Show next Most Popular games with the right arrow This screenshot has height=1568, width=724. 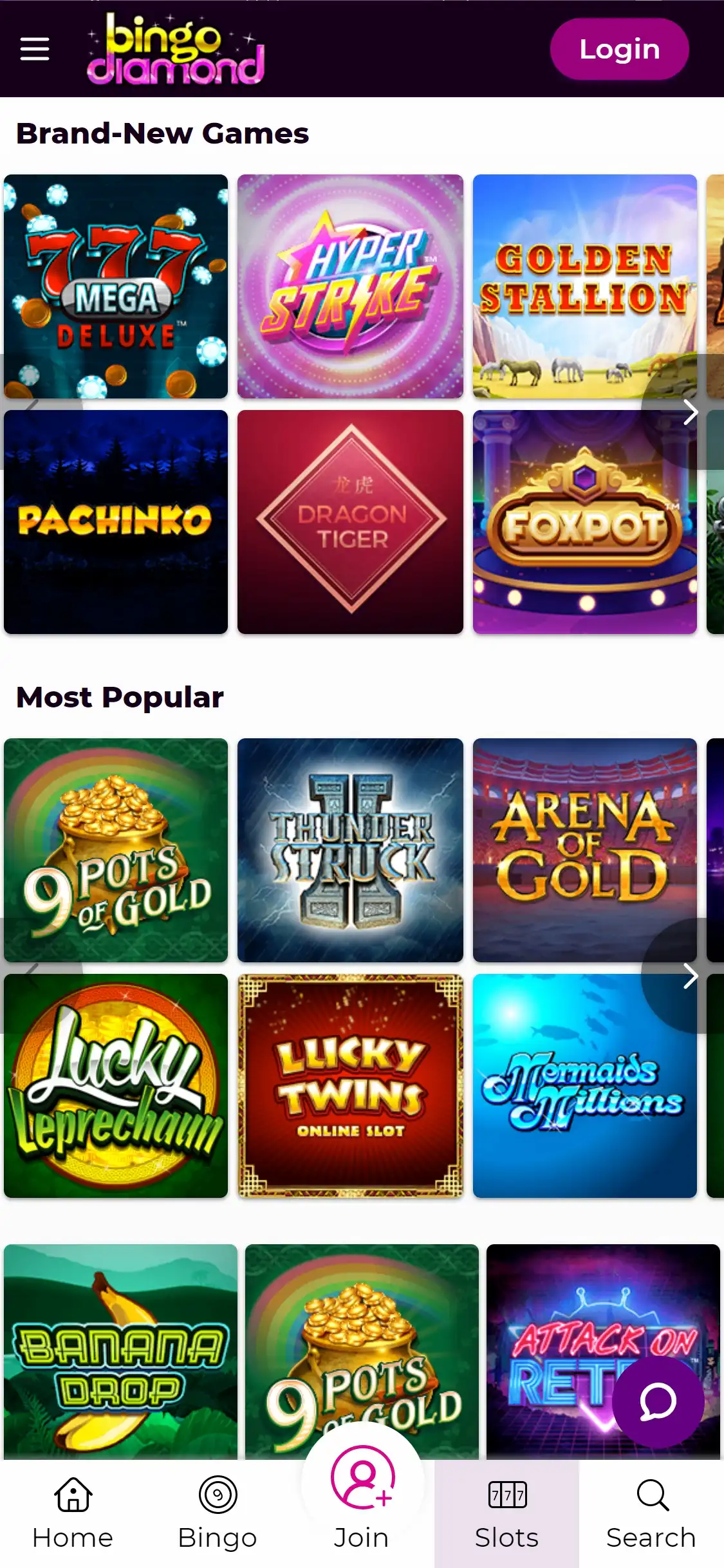click(x=690, y=976)
